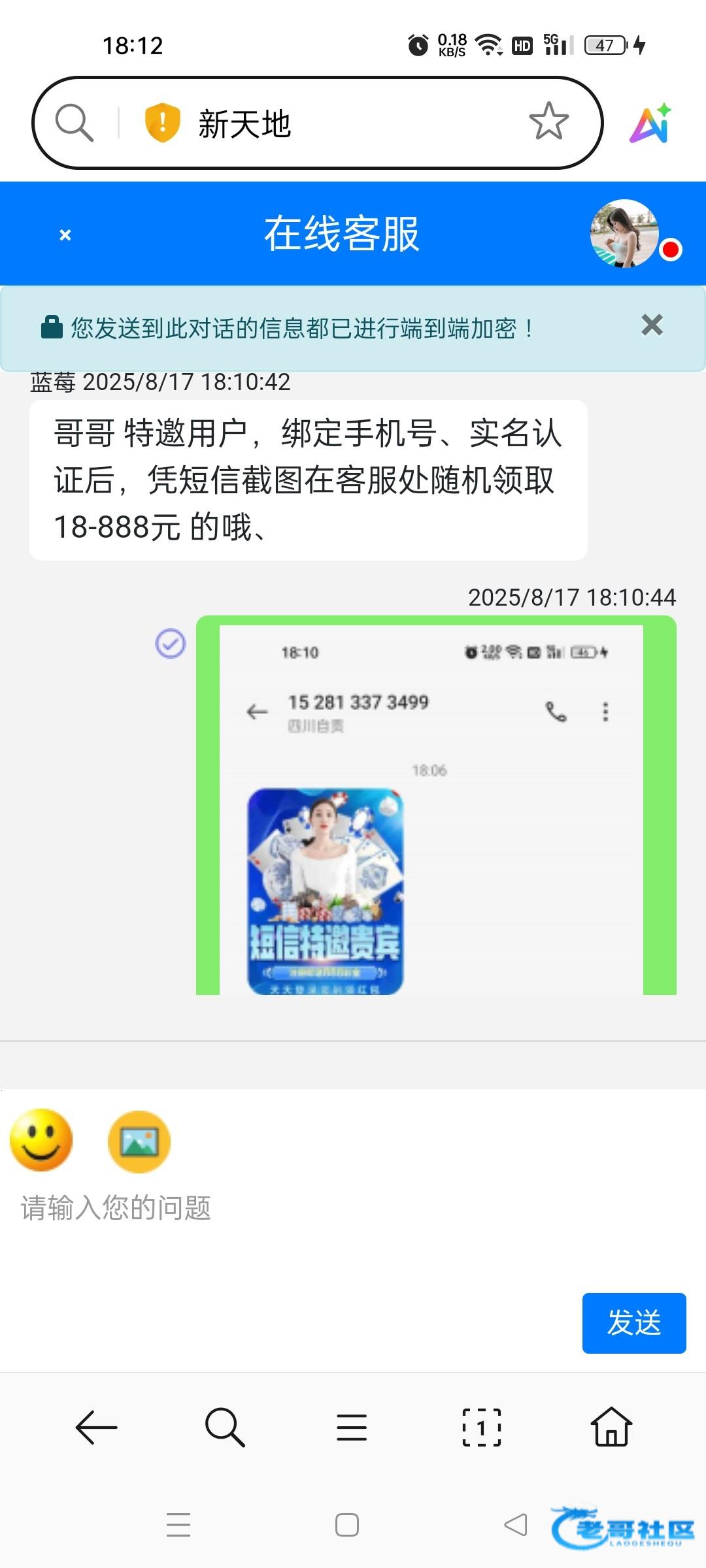This screenshot has width=706, height=1568.
Task: Open the tab switcher showing 1 tab
Action: tap(482, 1428)
